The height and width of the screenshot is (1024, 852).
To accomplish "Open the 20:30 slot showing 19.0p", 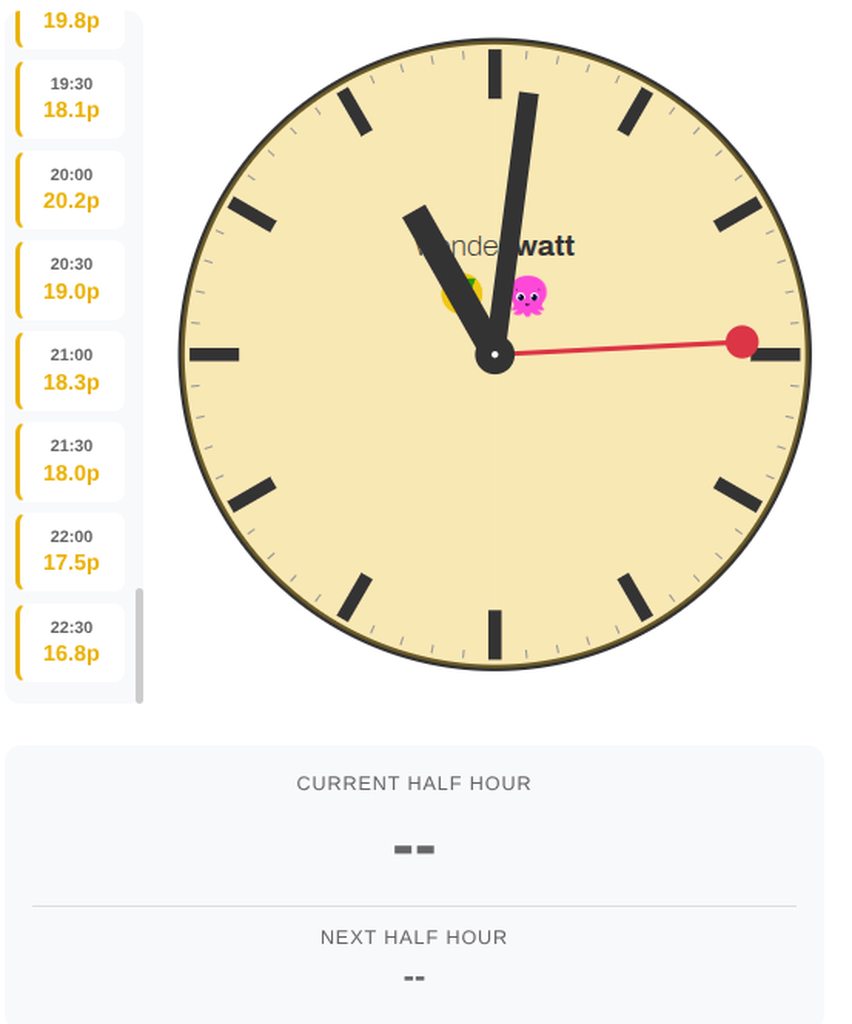I will (71, 279).
